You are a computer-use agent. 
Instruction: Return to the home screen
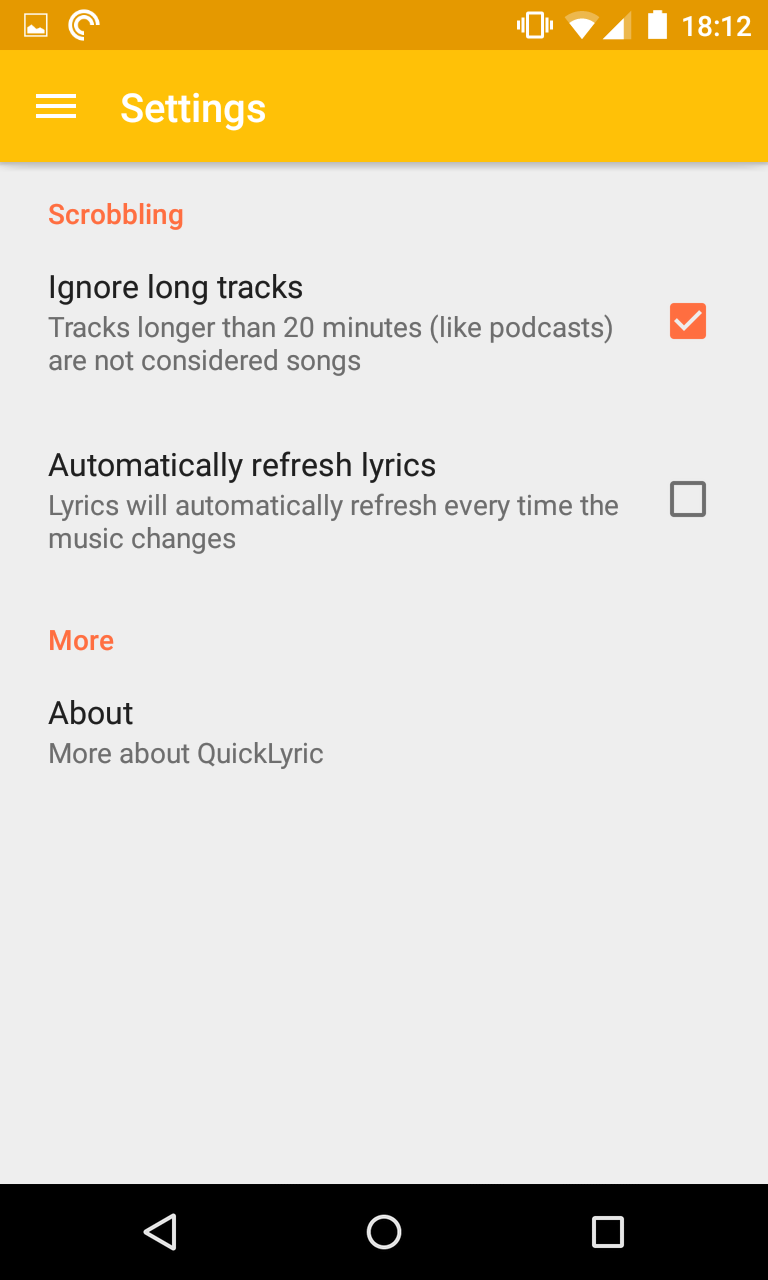[x=384, y=1232]
